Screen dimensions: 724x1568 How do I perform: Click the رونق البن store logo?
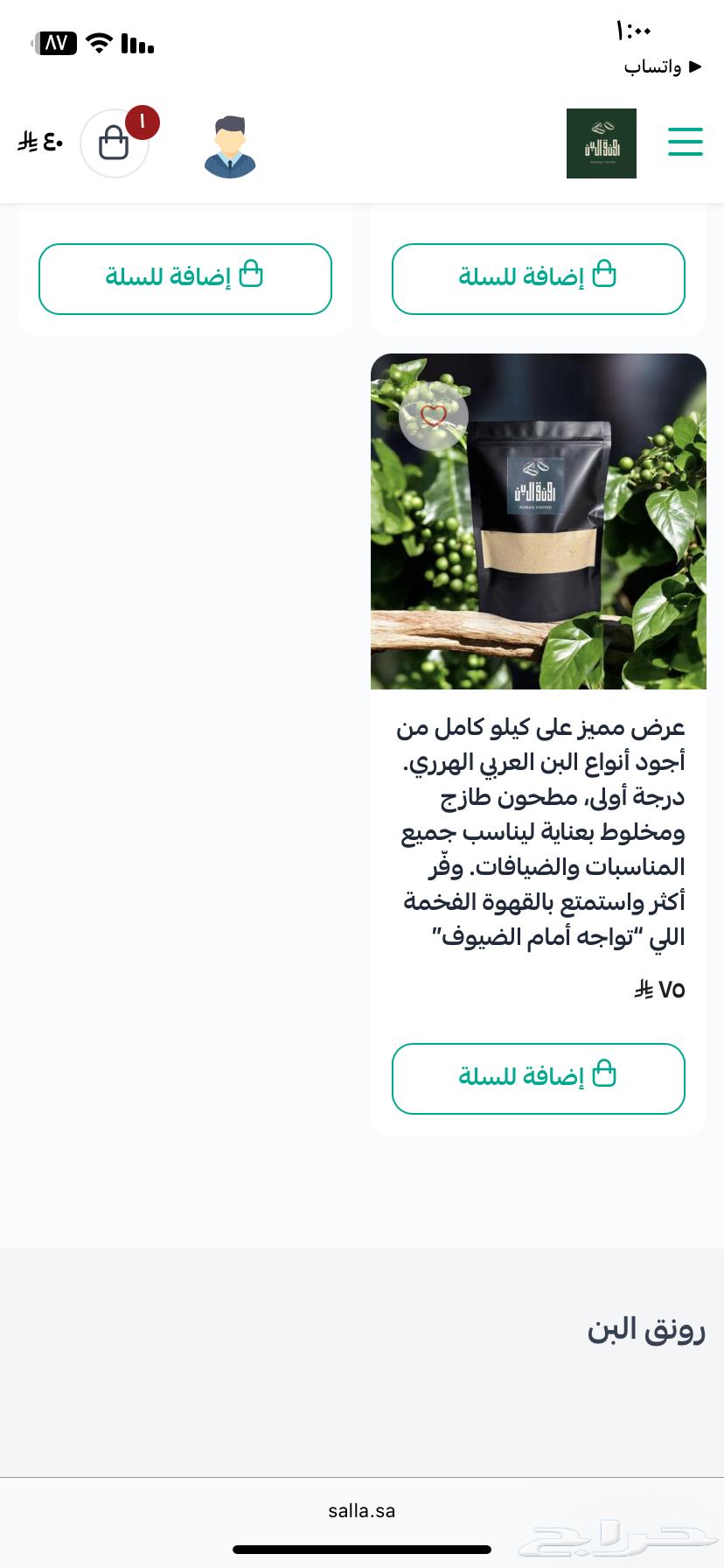pyautogui.click(x=602, y=143)
